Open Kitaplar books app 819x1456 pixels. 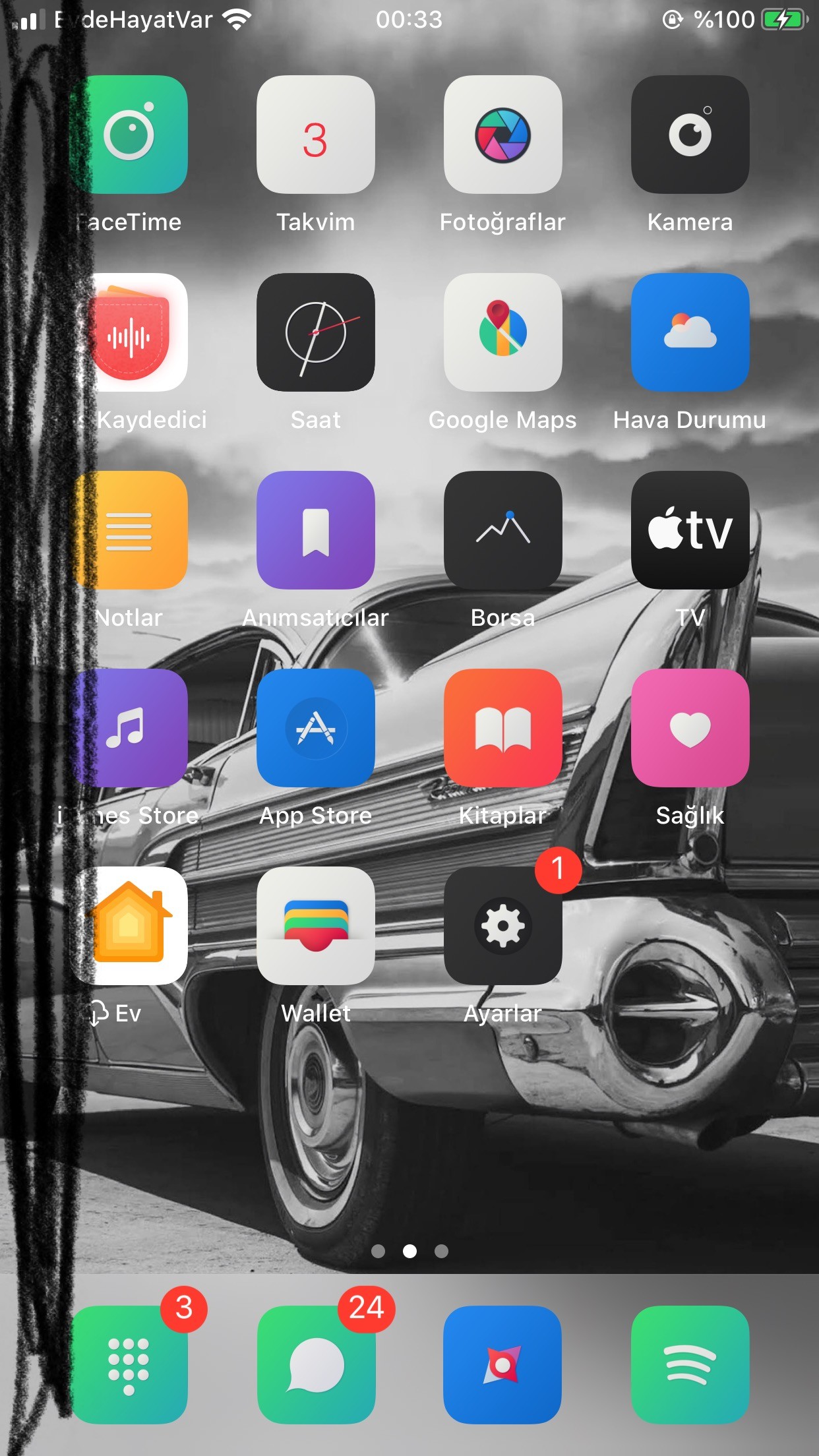(x=502, y=728)
